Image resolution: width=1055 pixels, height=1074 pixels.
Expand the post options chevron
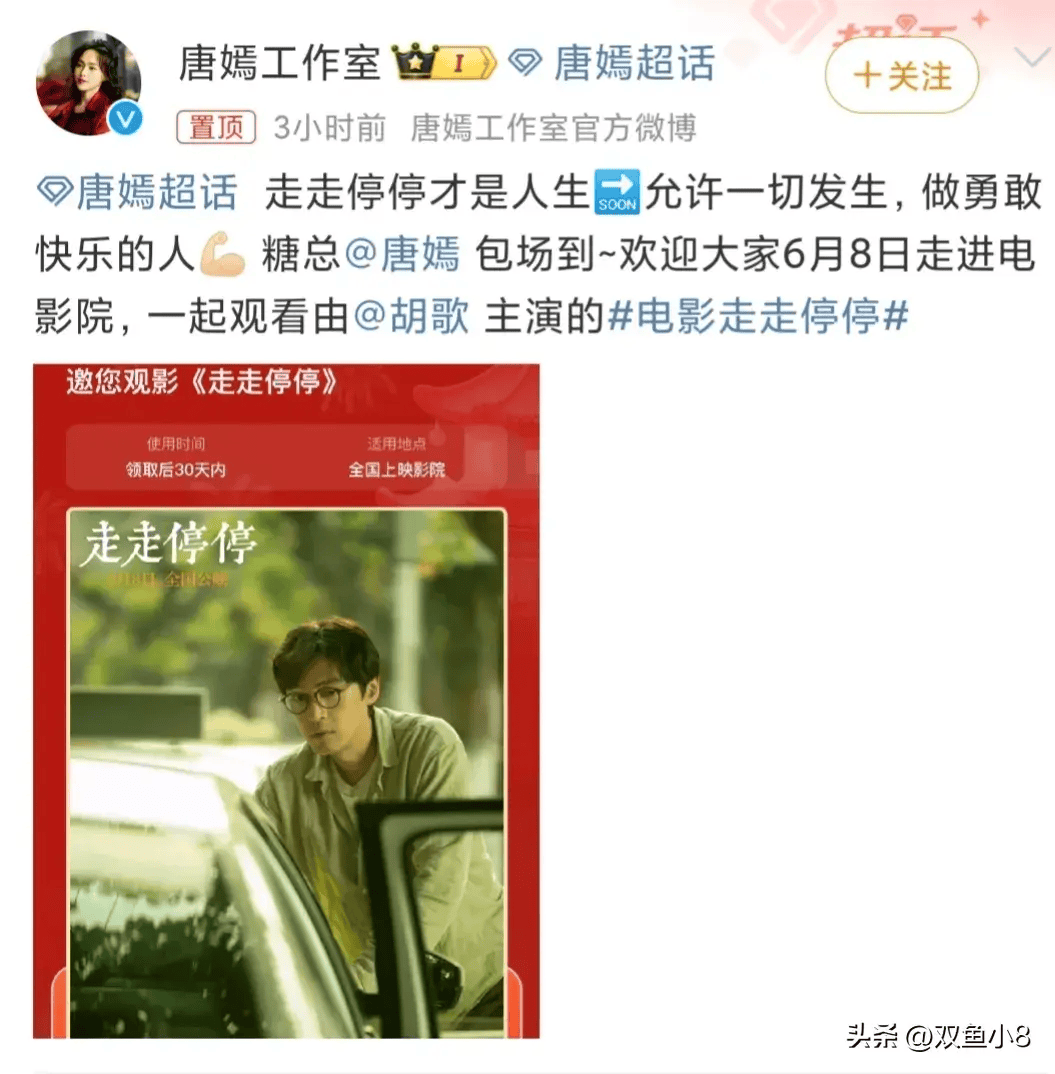1030,58
